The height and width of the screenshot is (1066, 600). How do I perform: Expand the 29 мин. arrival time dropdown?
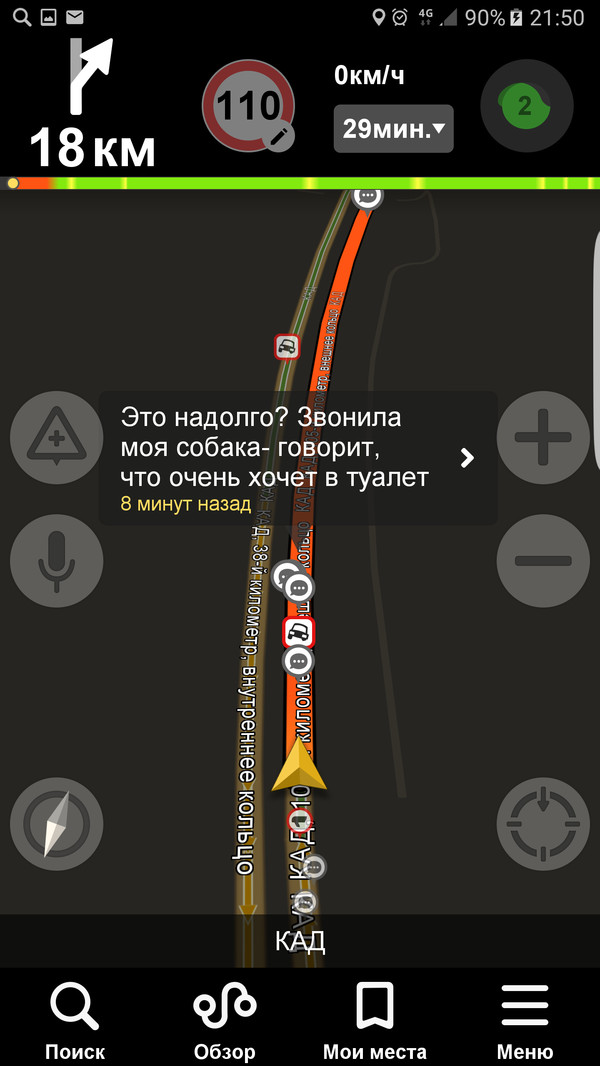[393, 129]
